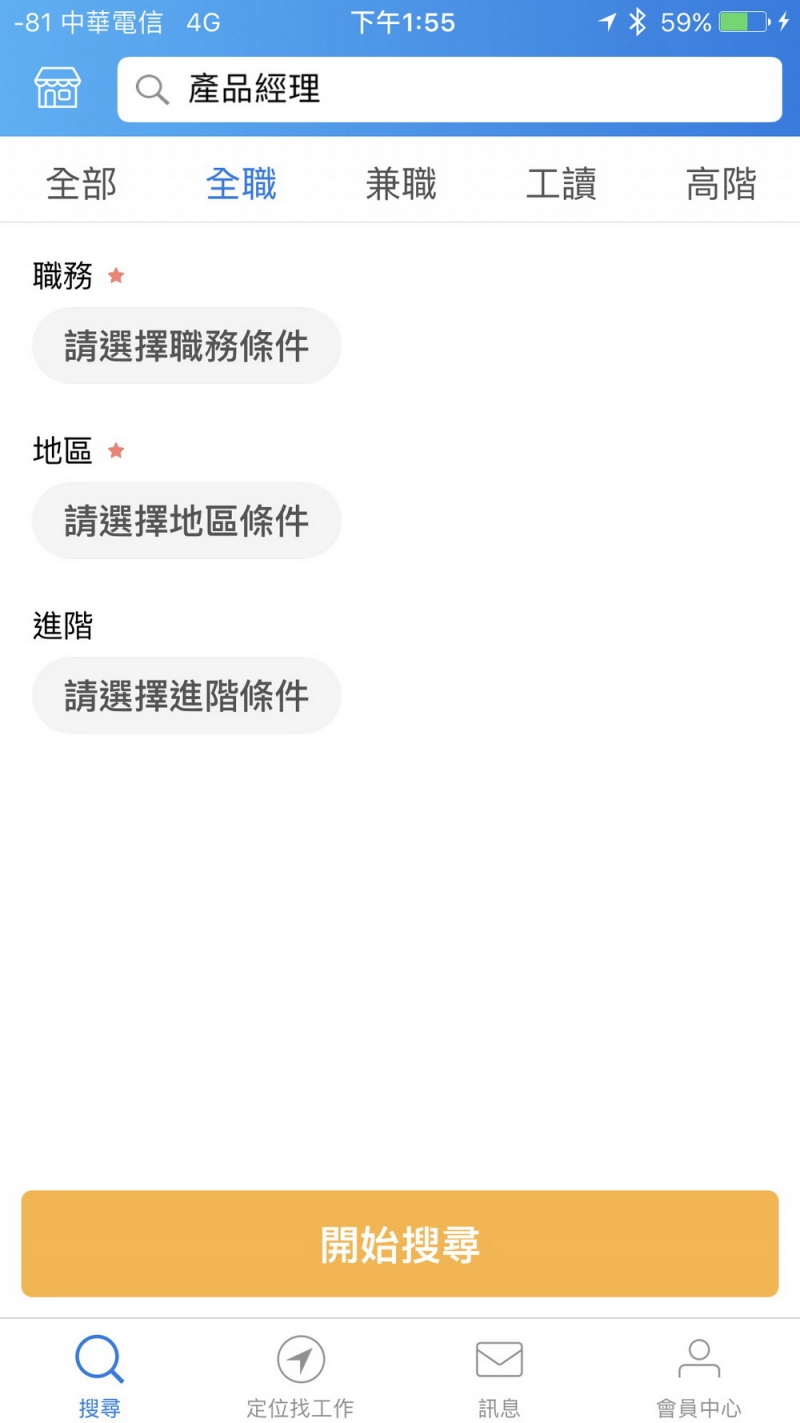800x1423 pixels.
Task: Switch to the 兼職 tab
Action: pos(401,185)
